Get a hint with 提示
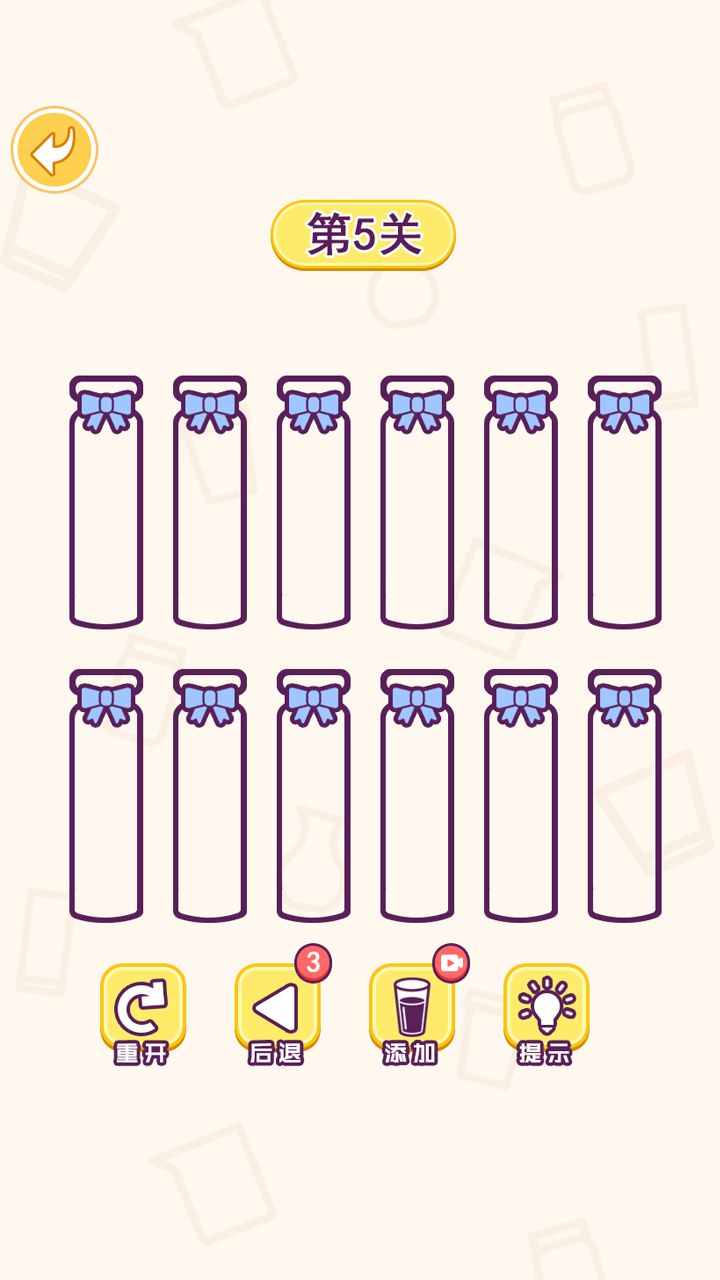 click(546, 1012)
